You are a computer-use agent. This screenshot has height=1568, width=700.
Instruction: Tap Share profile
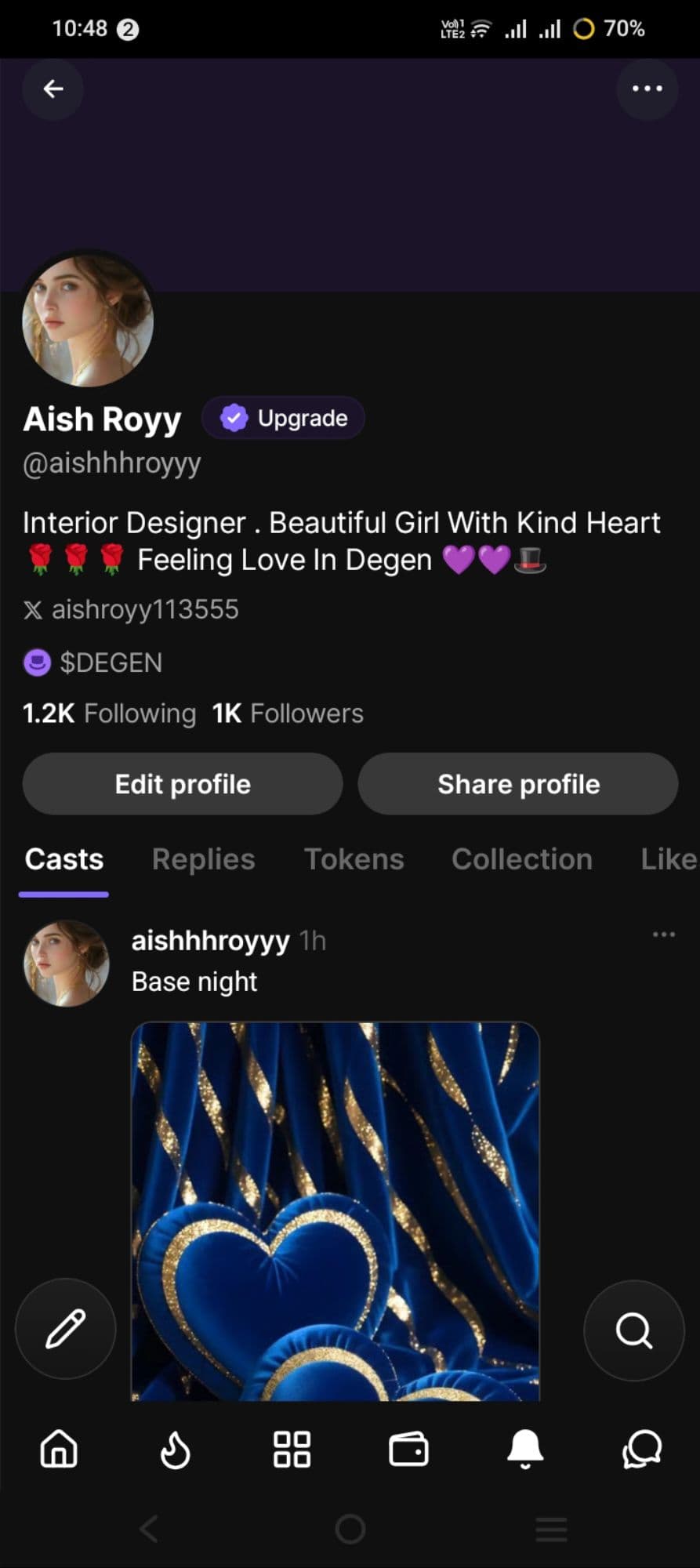(x=518, y=784)
